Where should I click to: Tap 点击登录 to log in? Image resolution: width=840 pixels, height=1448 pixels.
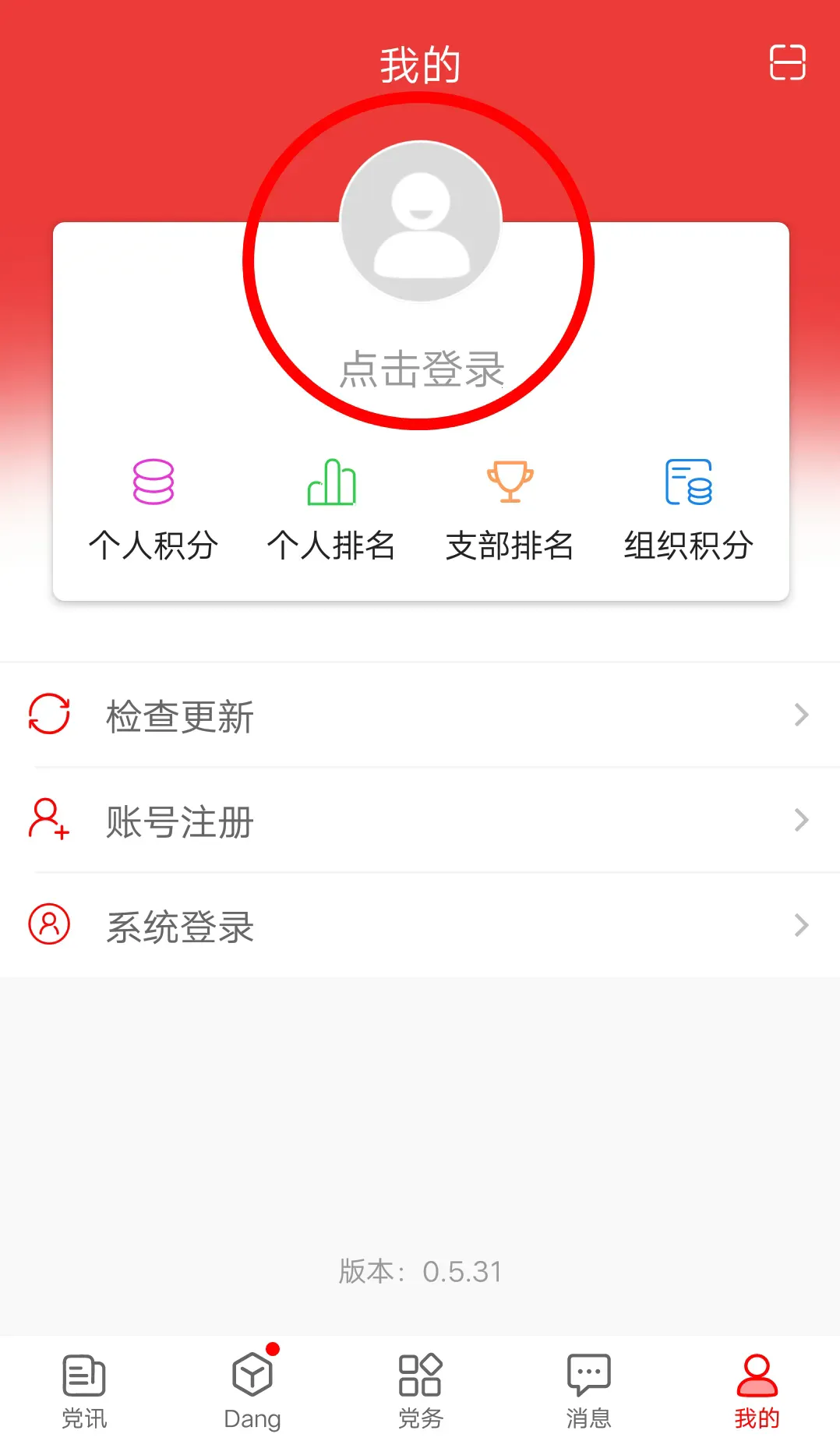point(420,368)
